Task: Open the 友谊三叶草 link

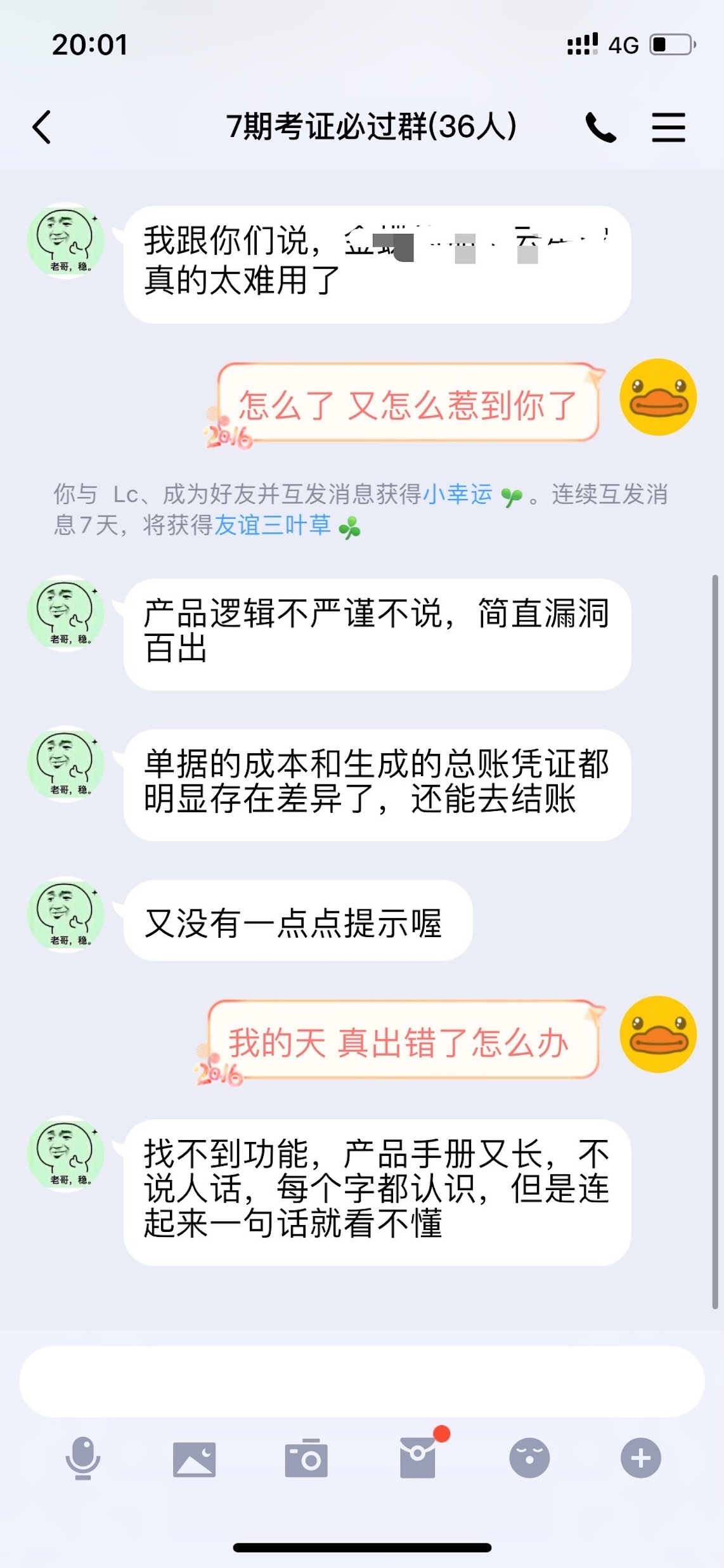Action: (x=273, y=525)
